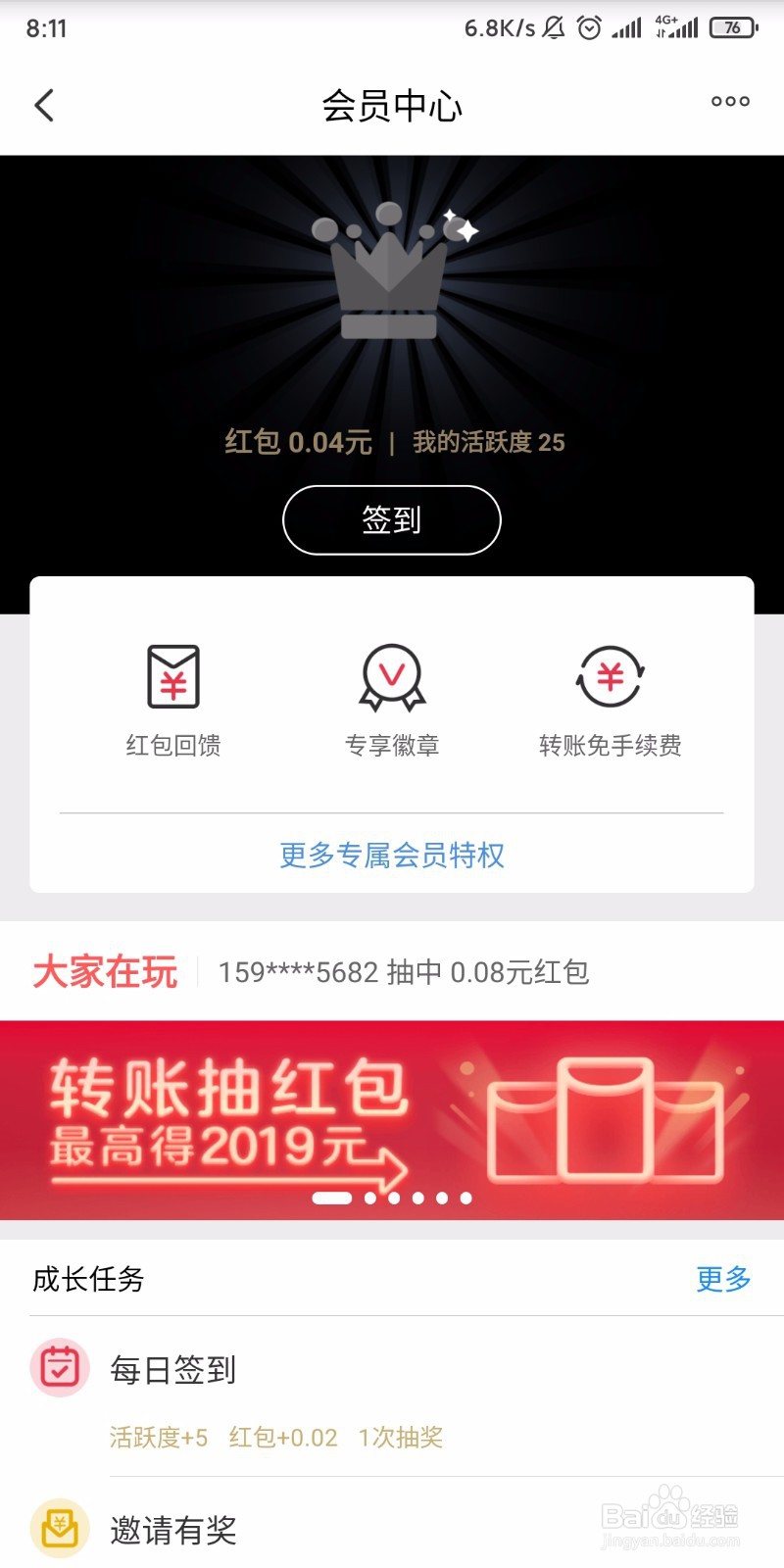784x1568 pixels.
Task: Tap the 邀请有奖 invite rewards envelope icon
Action: [59, 1531]
